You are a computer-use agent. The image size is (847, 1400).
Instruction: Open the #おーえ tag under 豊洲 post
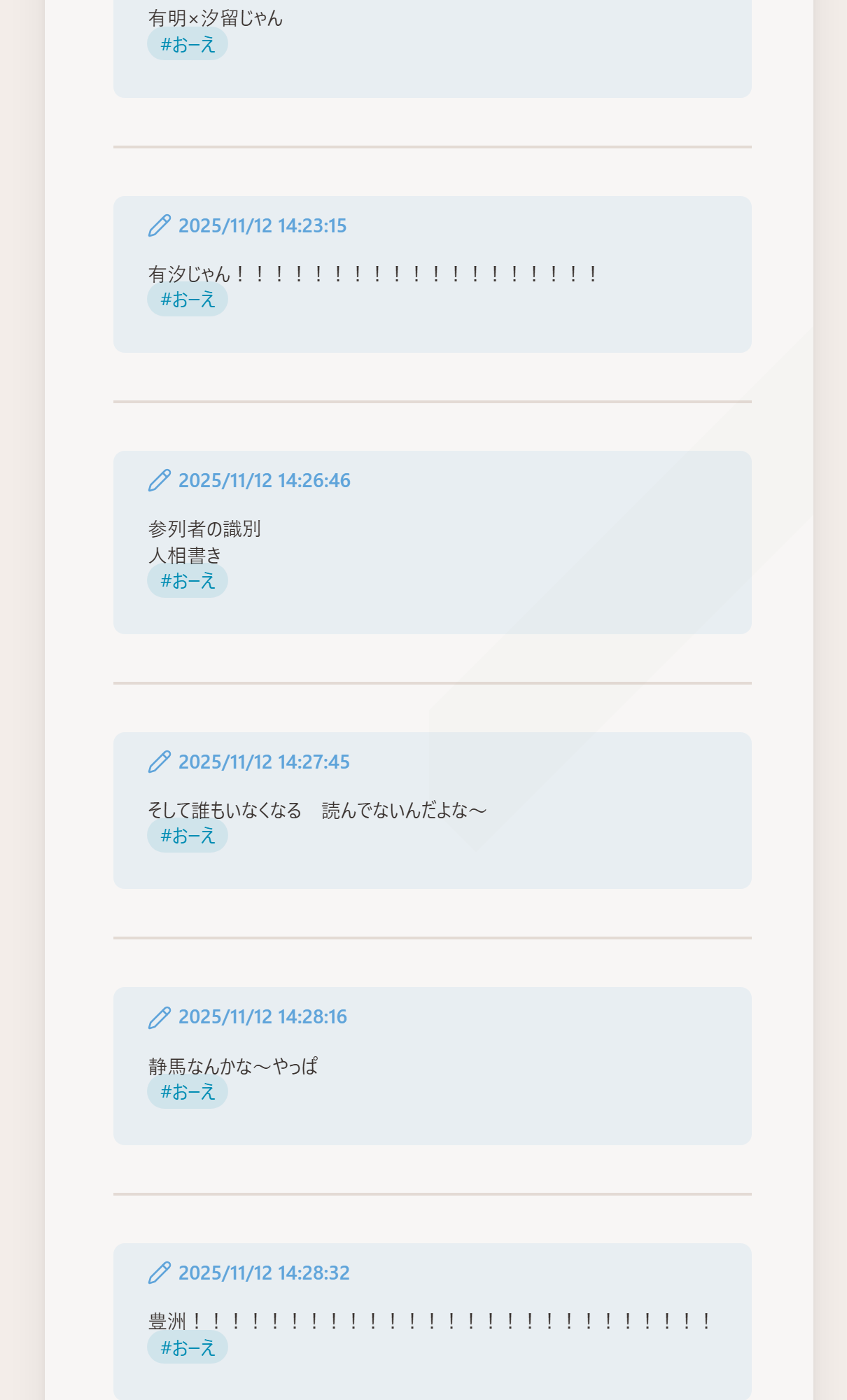point(188,1347)
